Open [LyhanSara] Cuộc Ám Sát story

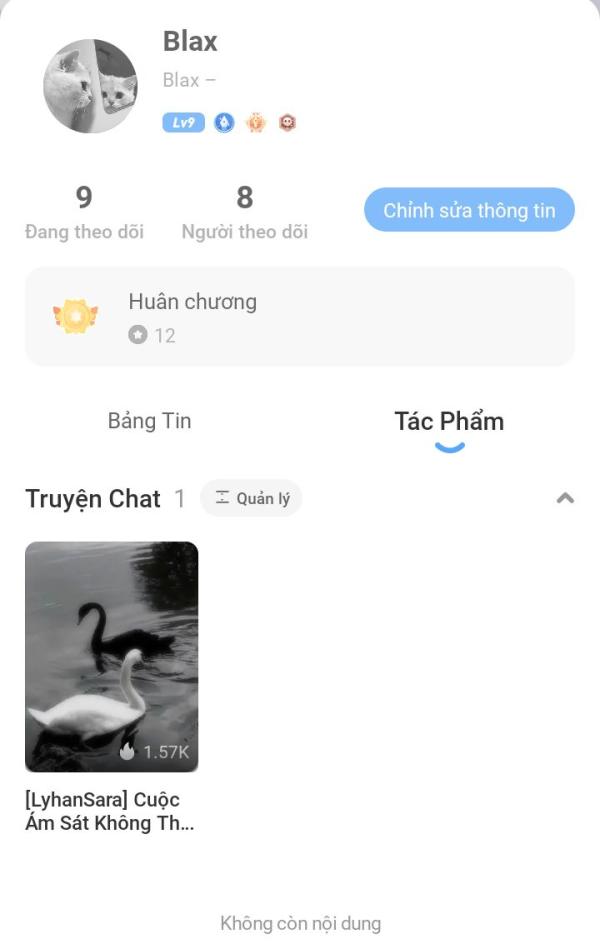tap(111, 656)
